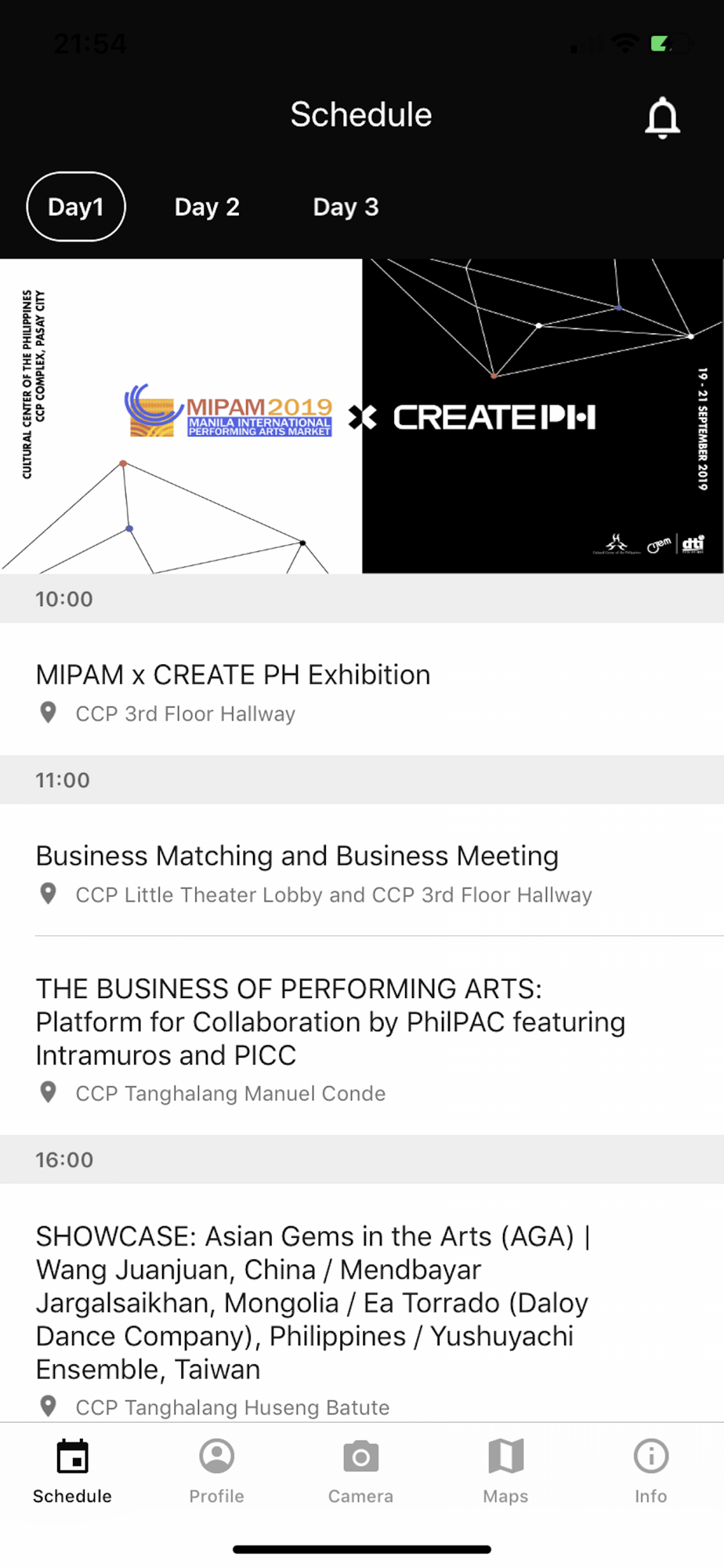The height and width of the screenshot is (1568, 724).
Task: Open the Info tab
Action: click(x=651, y=1472)
